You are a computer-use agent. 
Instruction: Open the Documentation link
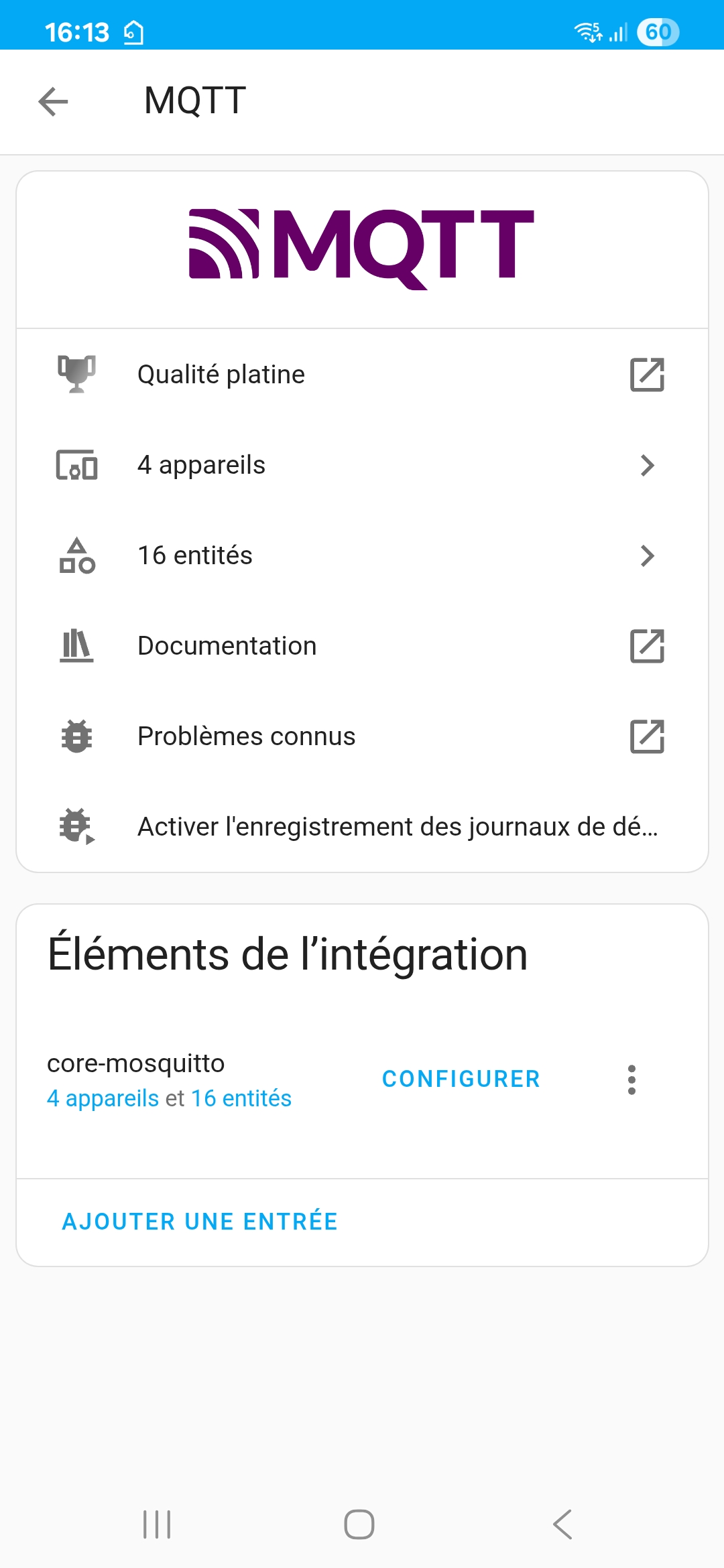point(362,646)
